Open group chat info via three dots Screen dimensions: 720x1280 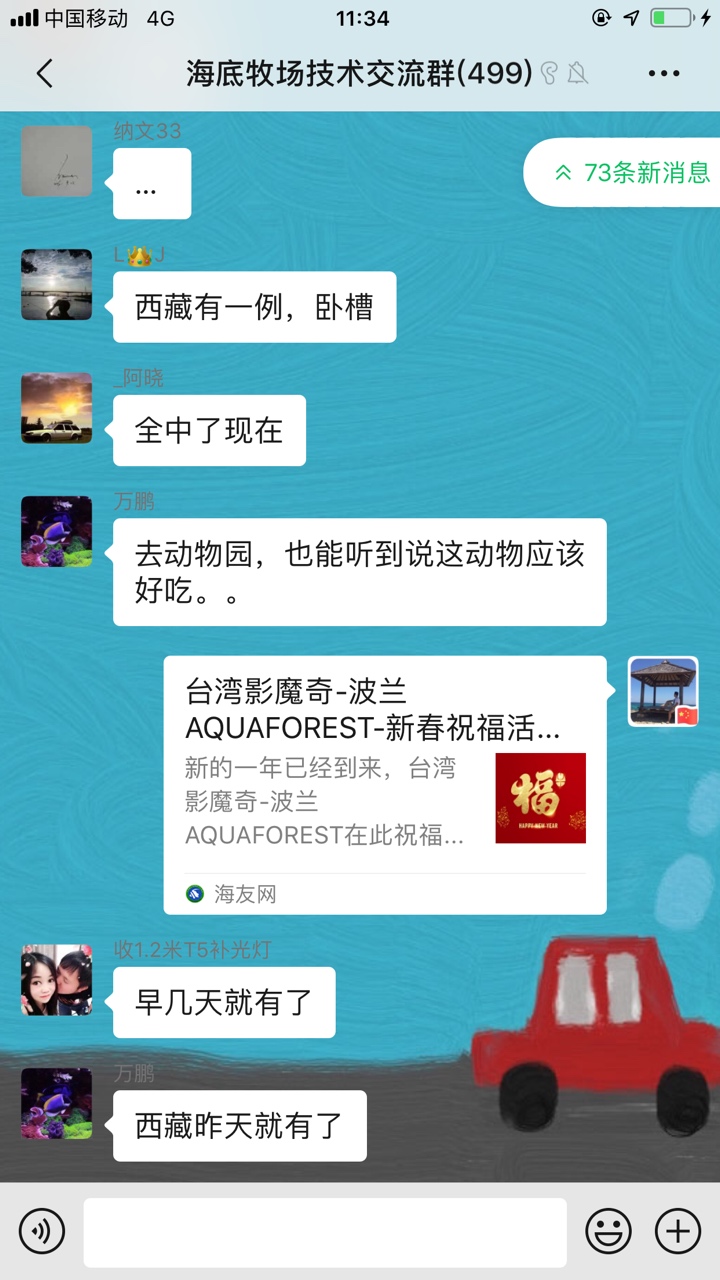click(x=664, y=73)
